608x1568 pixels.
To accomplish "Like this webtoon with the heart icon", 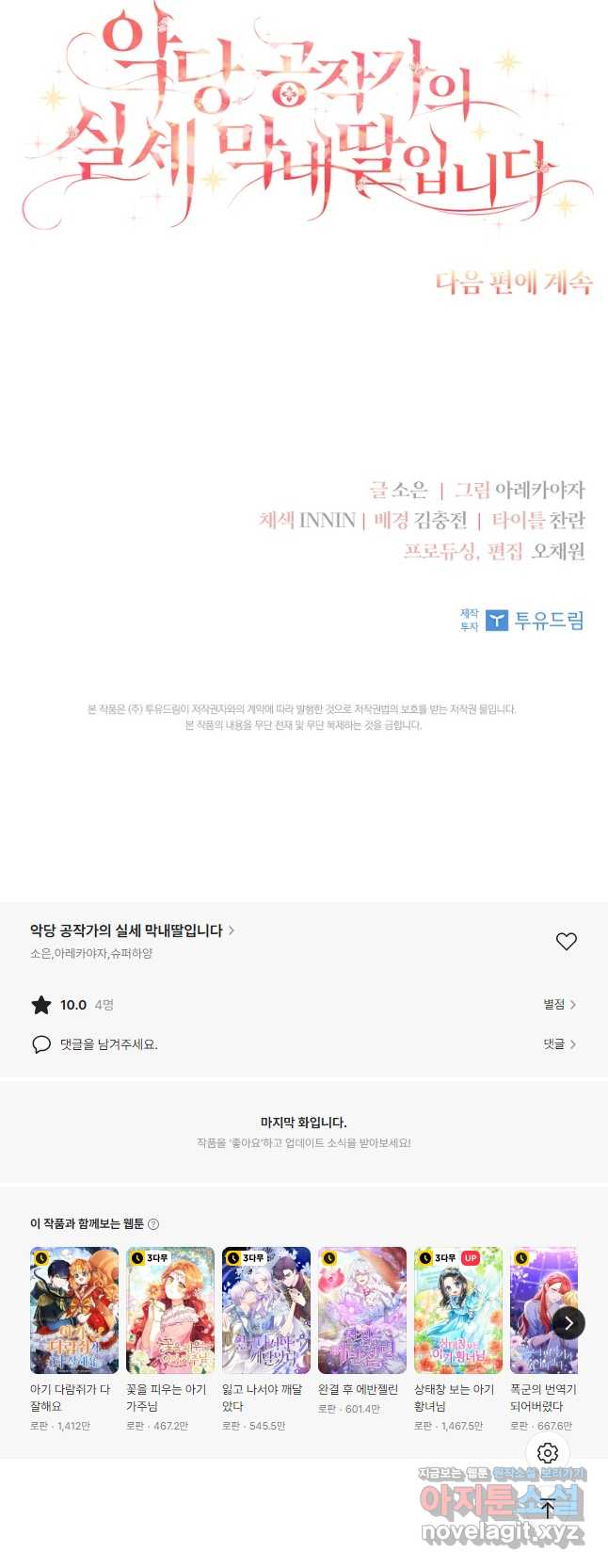I will pos(566,941).
